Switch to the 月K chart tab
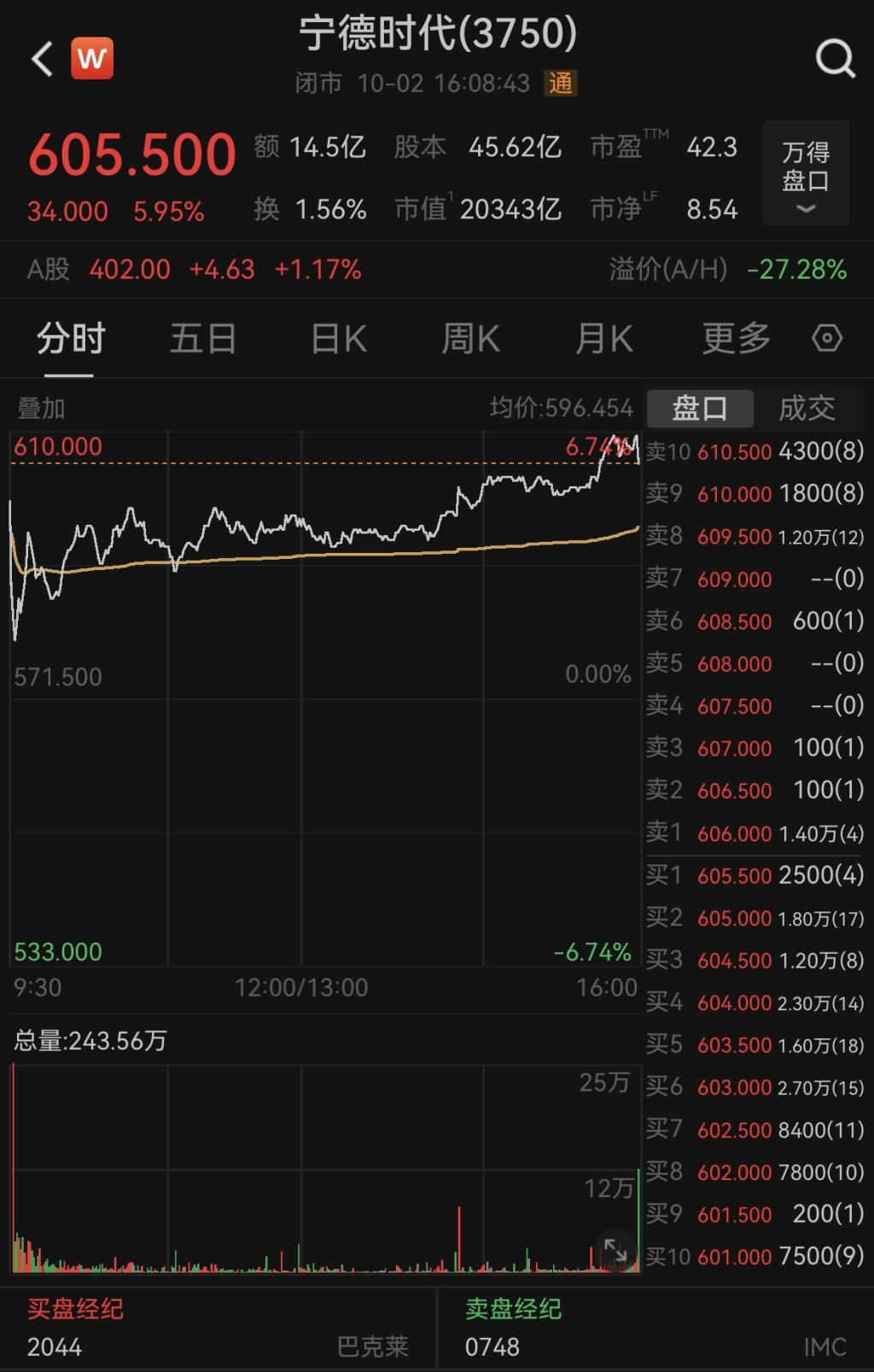The height and width of the screenshot is (1372, 874). [603, 339]
